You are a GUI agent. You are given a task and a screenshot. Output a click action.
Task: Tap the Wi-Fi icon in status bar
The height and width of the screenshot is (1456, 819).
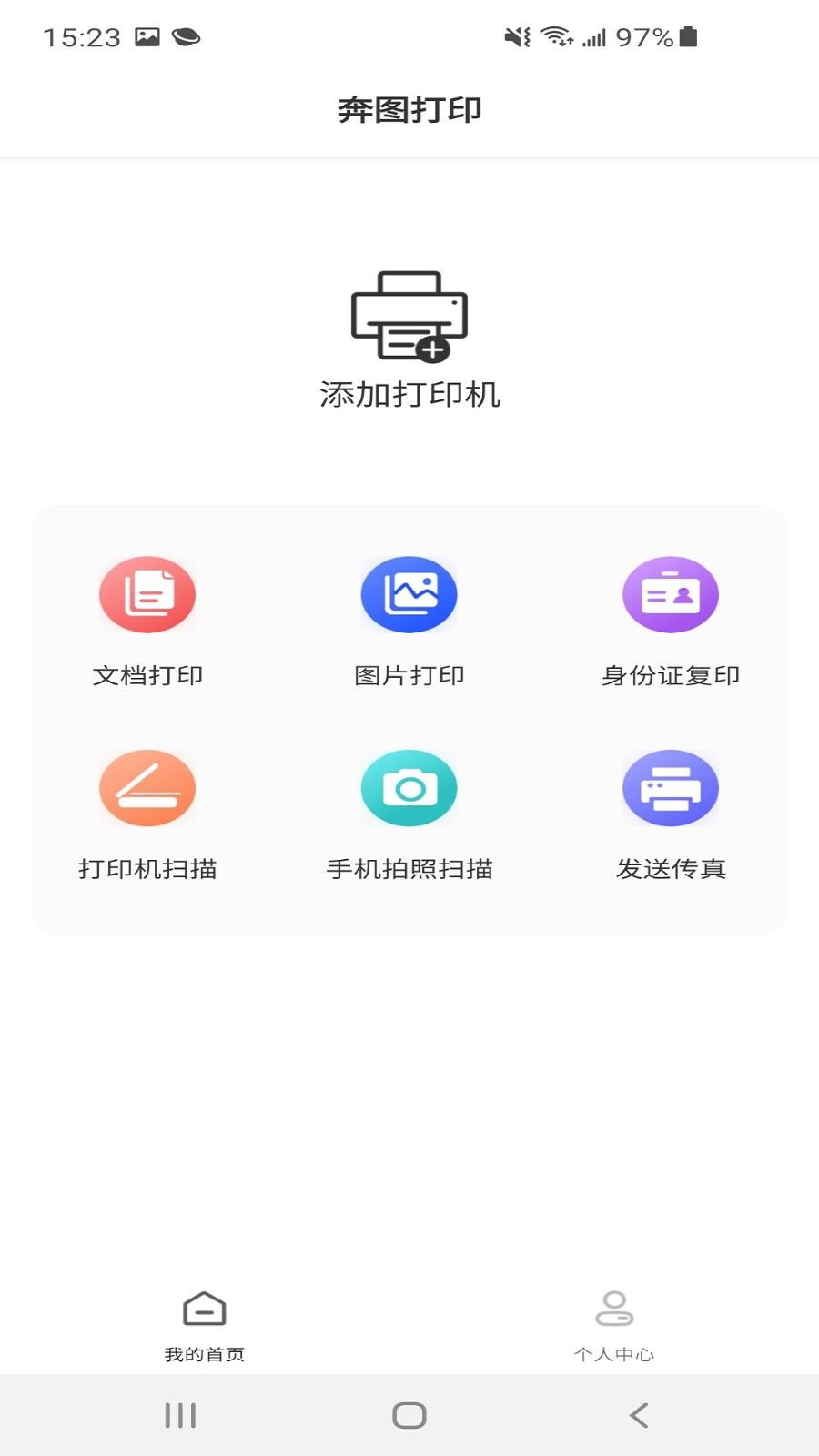(x=553, y=37)
